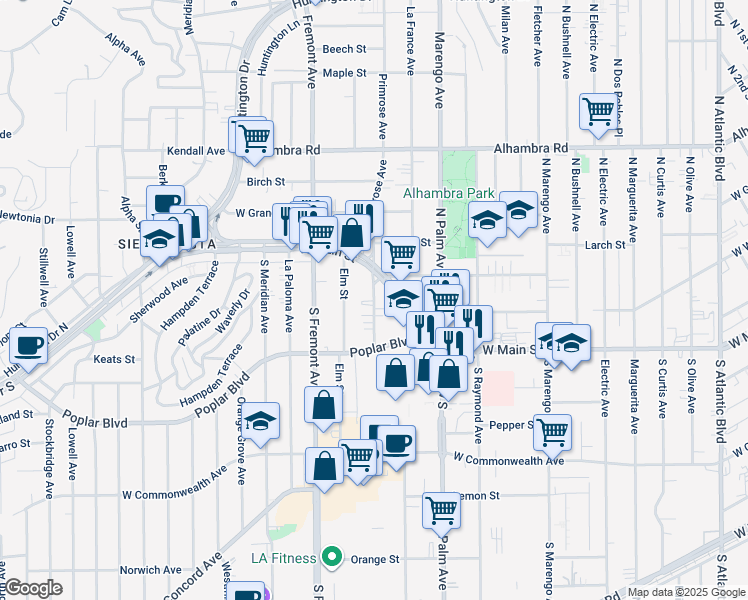This screenshot has width=748, height=600.
Task: Tap the shopping cart marker on Pepper St
Action: pyautogui.click(x=552, y=432)
